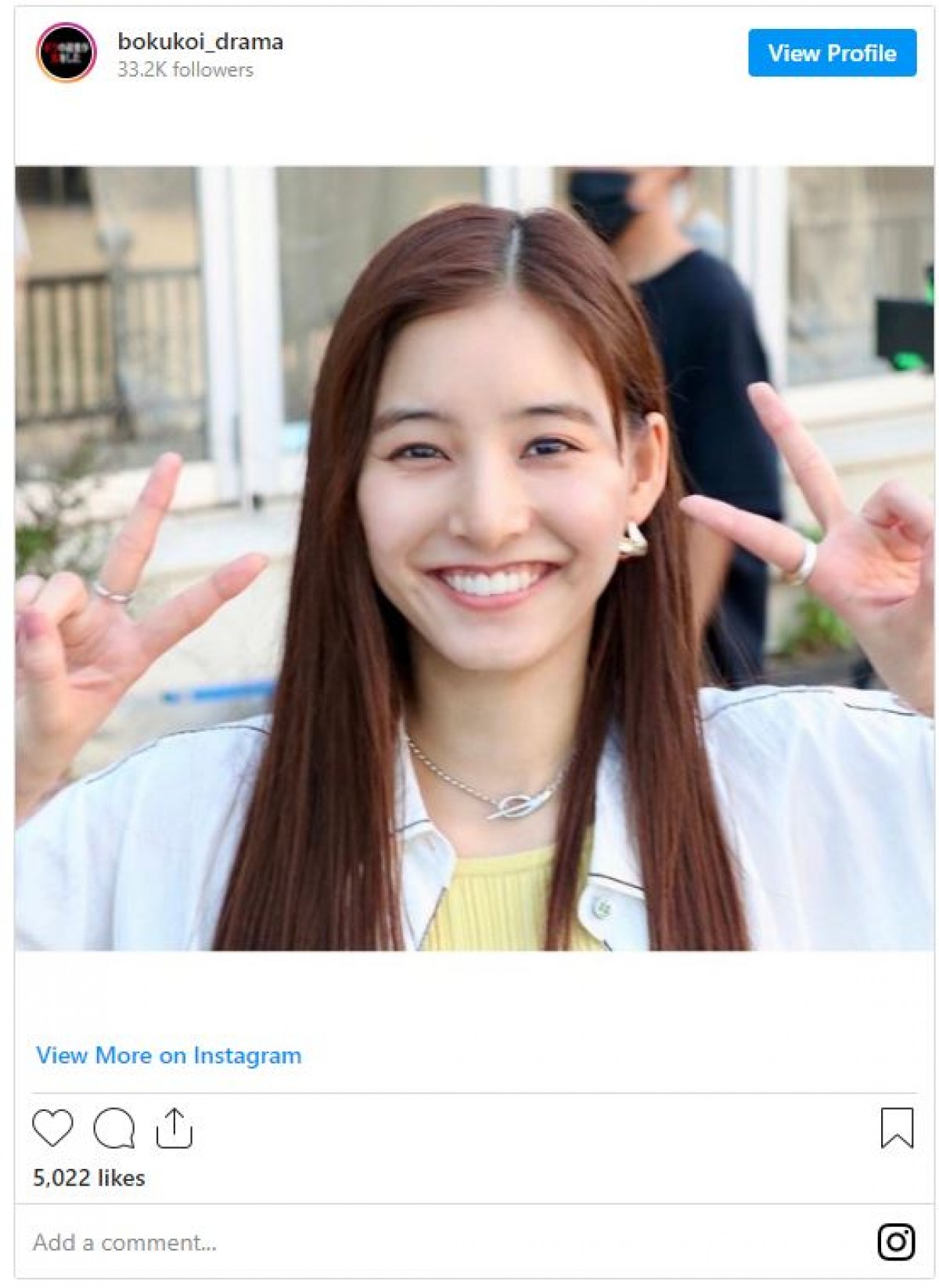Share this post

coord(174,1128)
